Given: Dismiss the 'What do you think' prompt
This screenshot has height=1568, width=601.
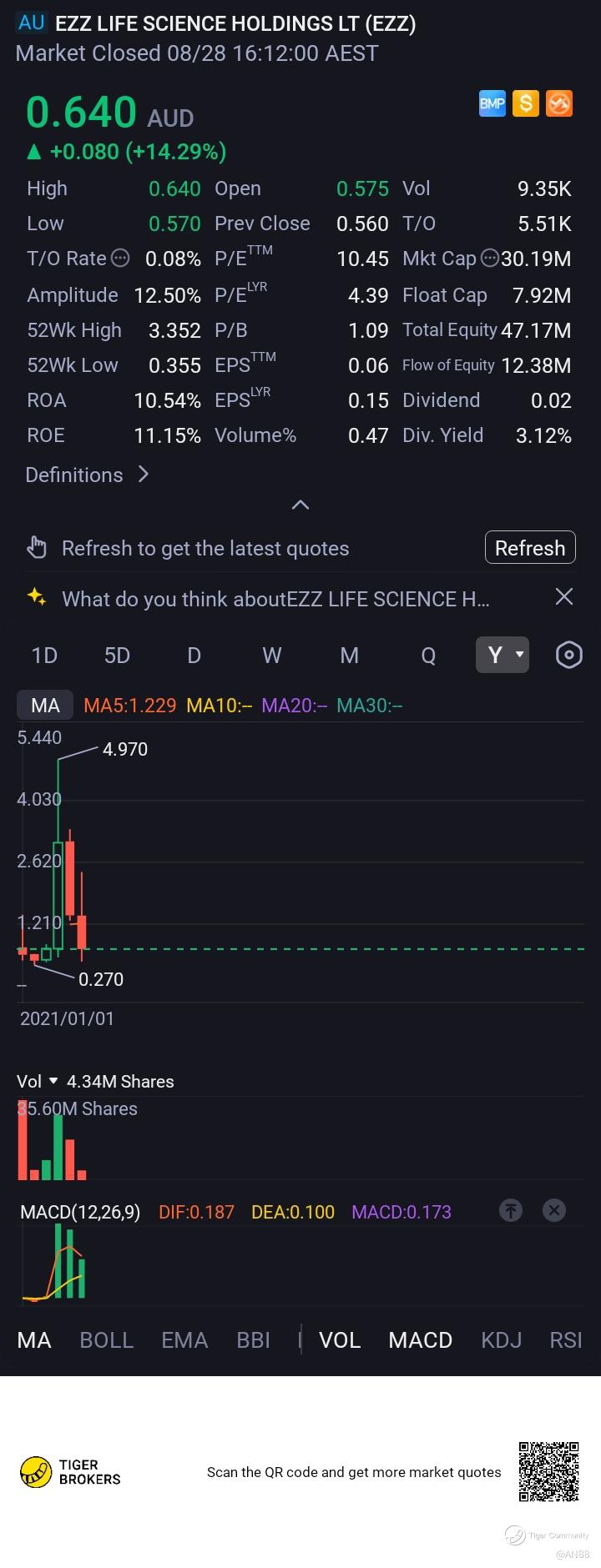Looking at the screenshot, I should [564, 596].
